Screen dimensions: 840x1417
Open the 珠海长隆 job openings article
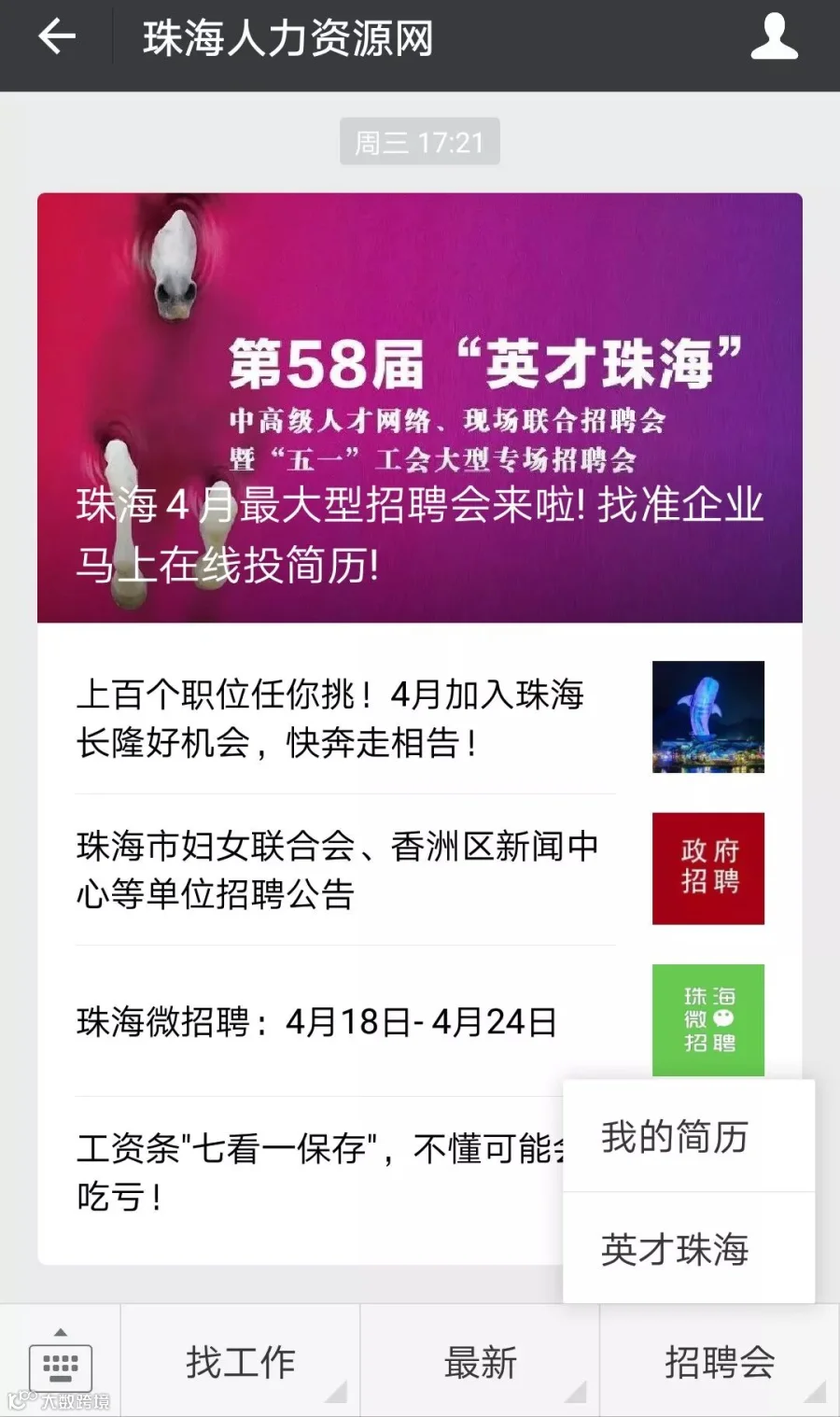point(420,718)
